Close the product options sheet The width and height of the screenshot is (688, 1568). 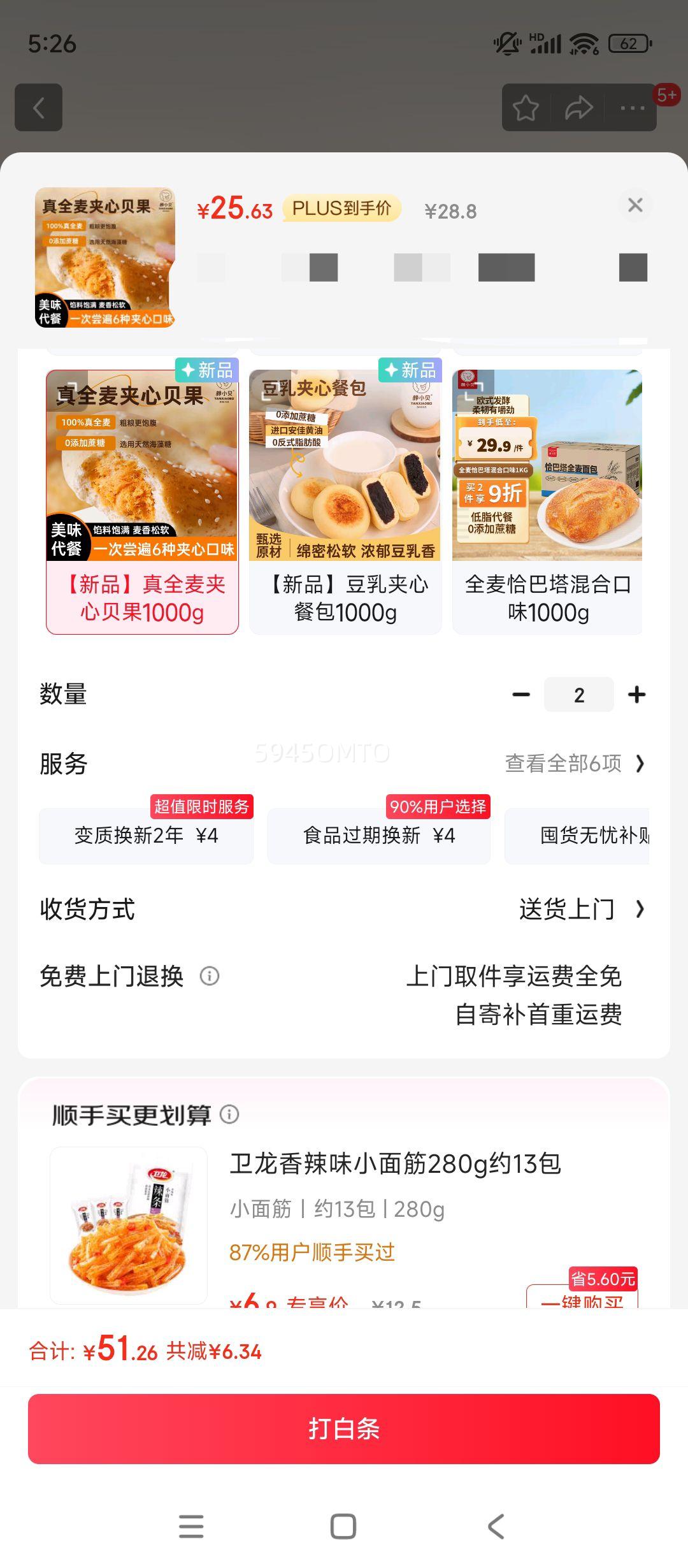coord(635,205)
